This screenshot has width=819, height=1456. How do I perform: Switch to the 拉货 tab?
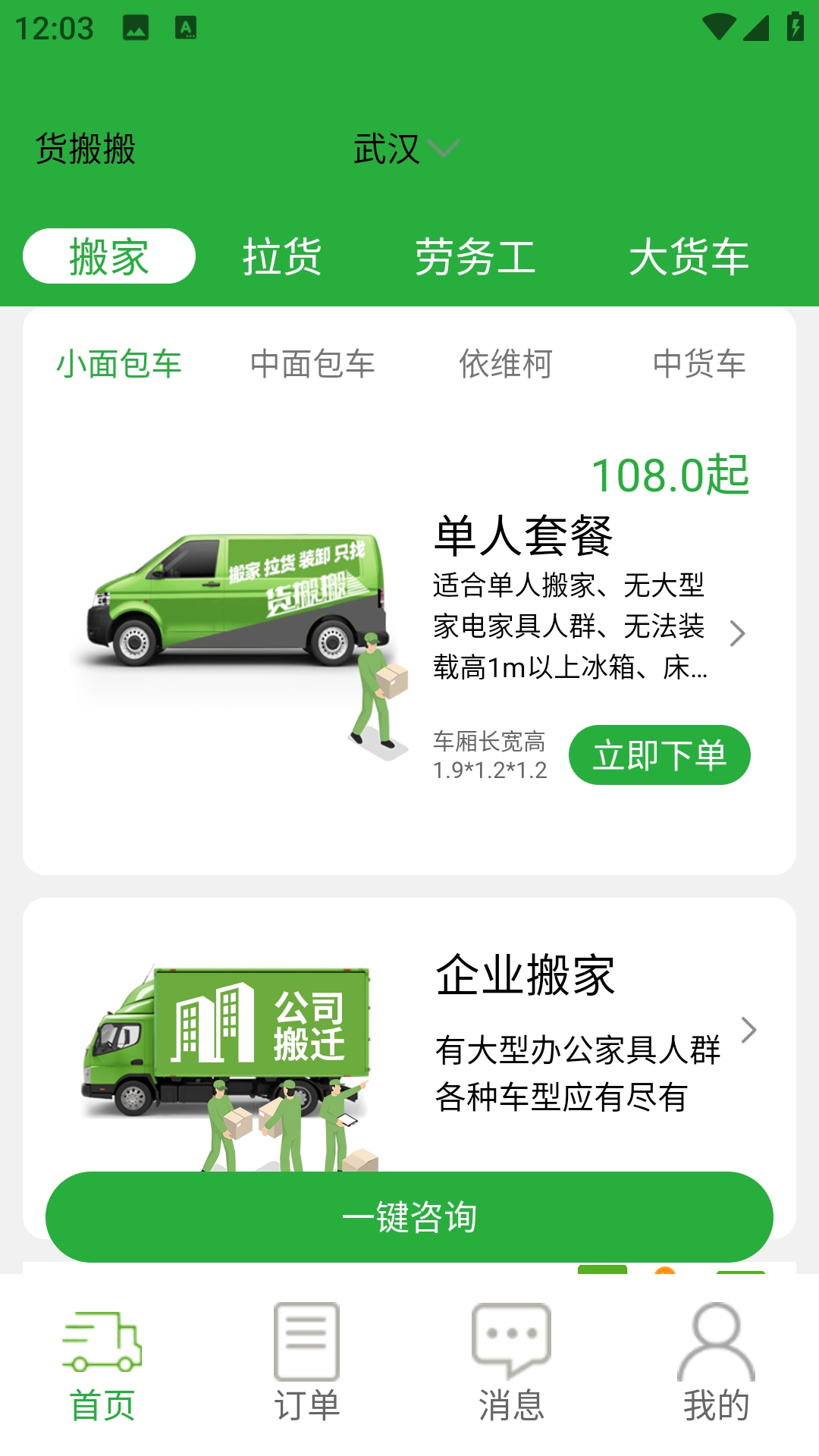click(281, 258)
